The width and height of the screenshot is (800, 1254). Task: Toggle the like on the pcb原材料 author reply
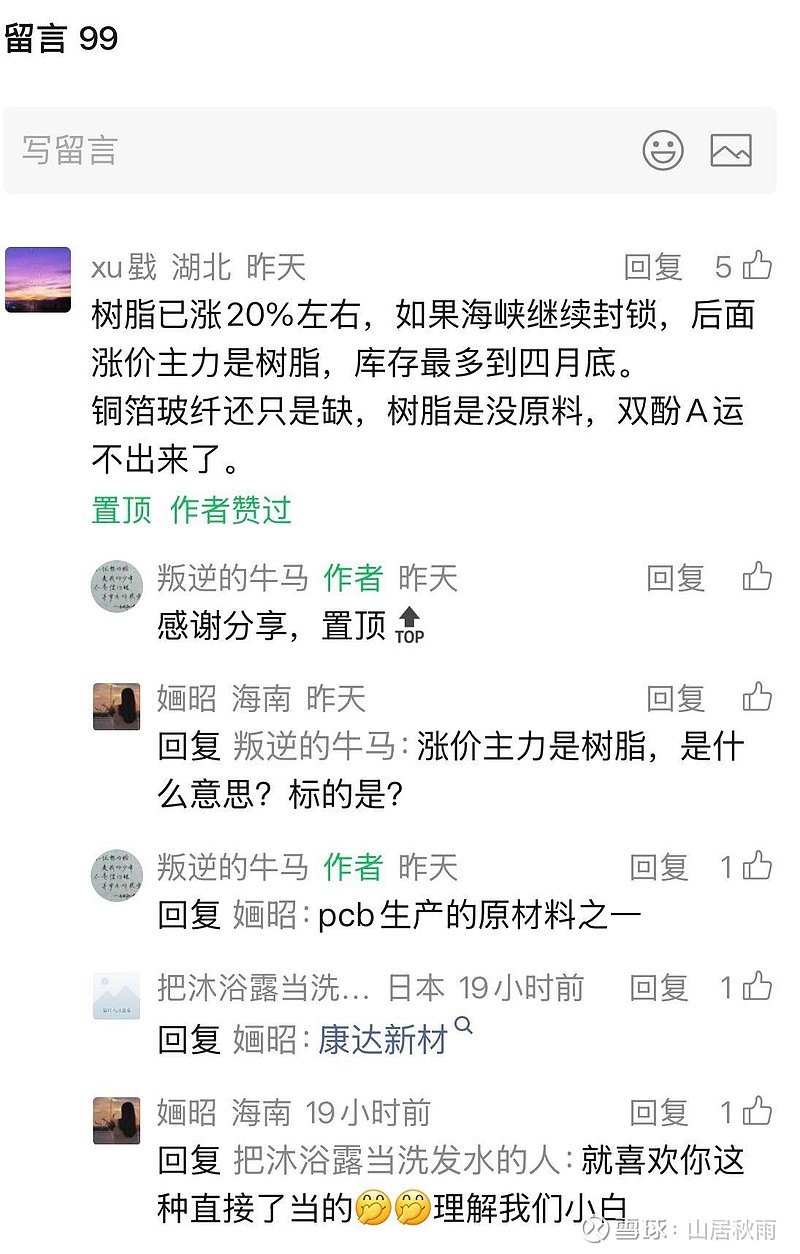(757, 866)
